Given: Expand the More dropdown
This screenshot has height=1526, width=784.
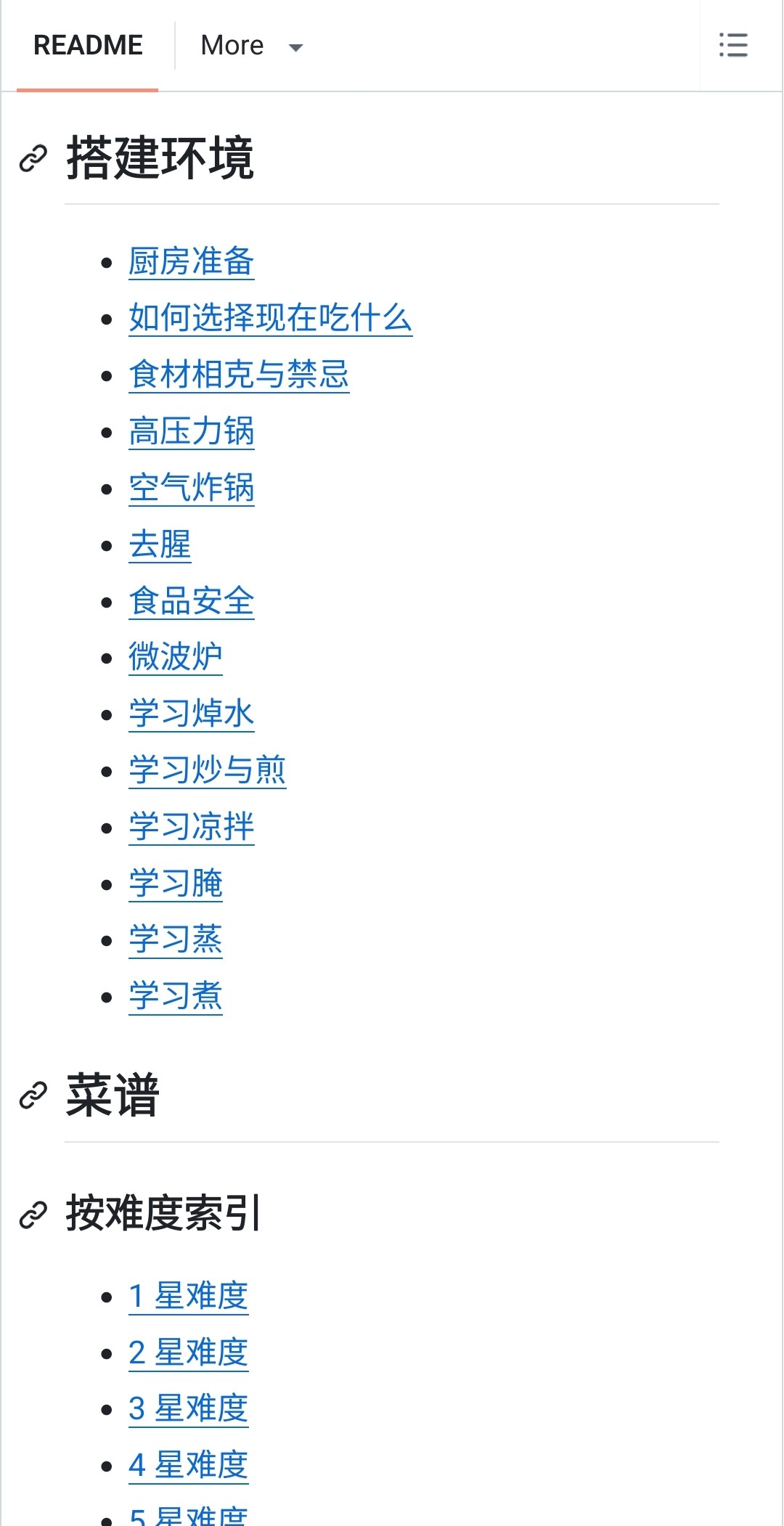Looking at the screenshot, I should pyautogui.click(x=251, y=46).
